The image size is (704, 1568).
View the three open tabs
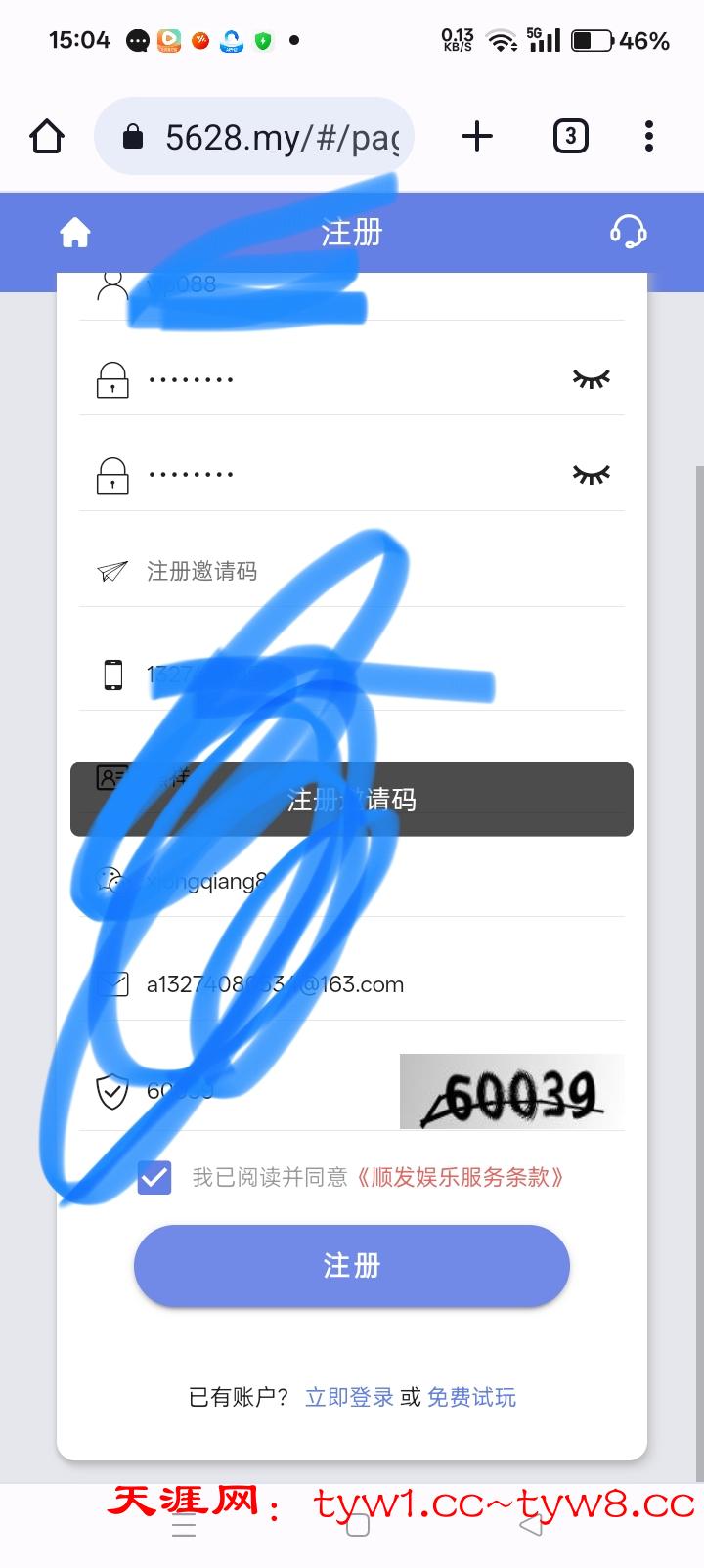[570, 136]
